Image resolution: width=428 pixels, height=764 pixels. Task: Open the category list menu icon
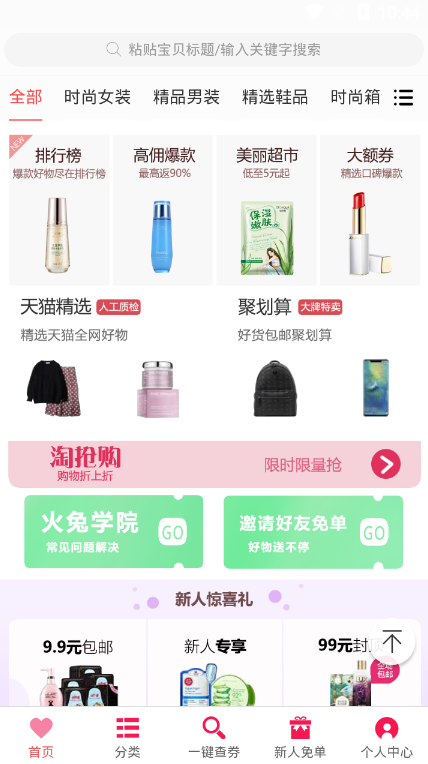[x=403, y=97]
